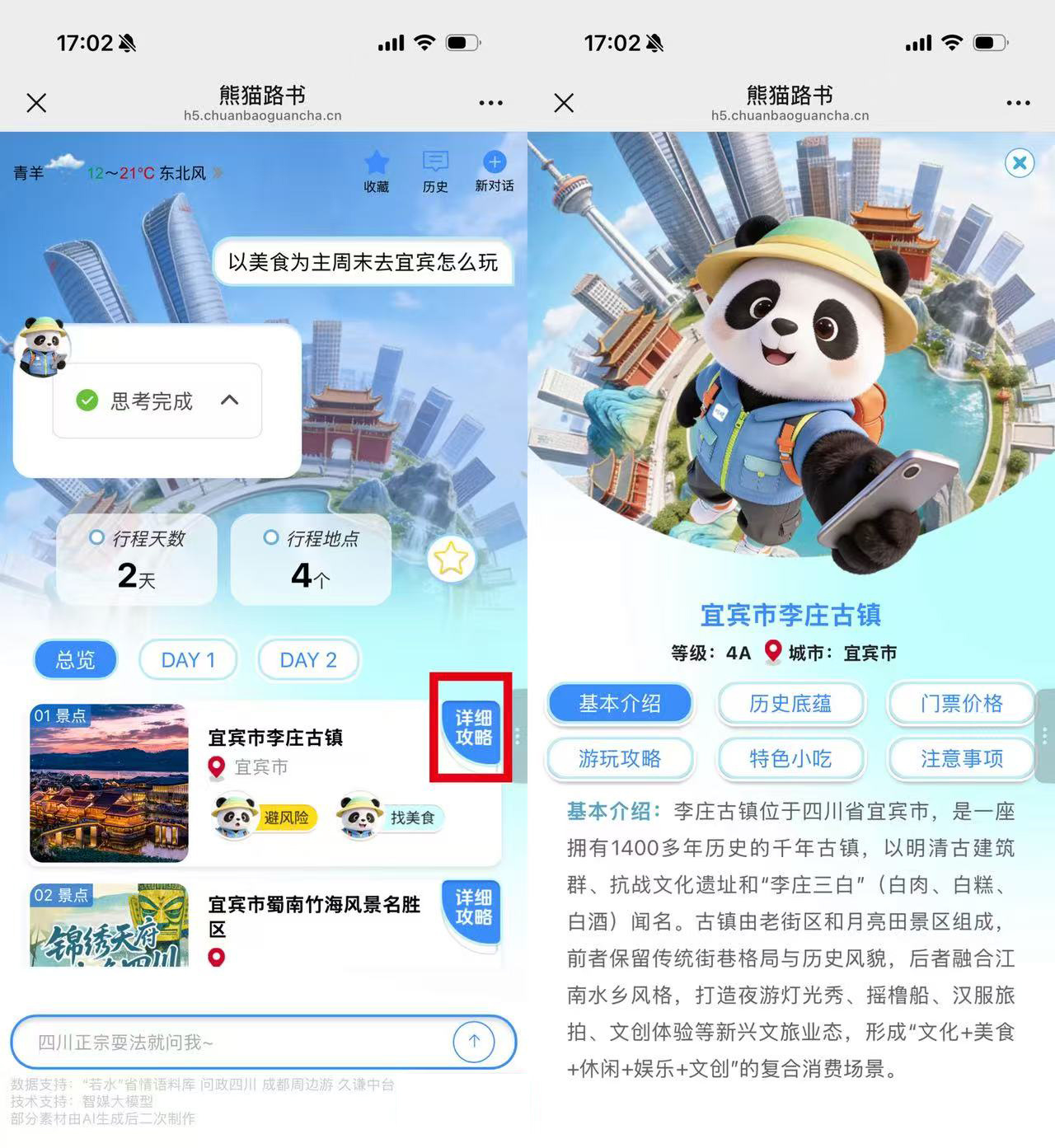Tap 找美食 under 李庄古镇 card
This screenshot has width=1055, height=1148.
pos(393,817)
